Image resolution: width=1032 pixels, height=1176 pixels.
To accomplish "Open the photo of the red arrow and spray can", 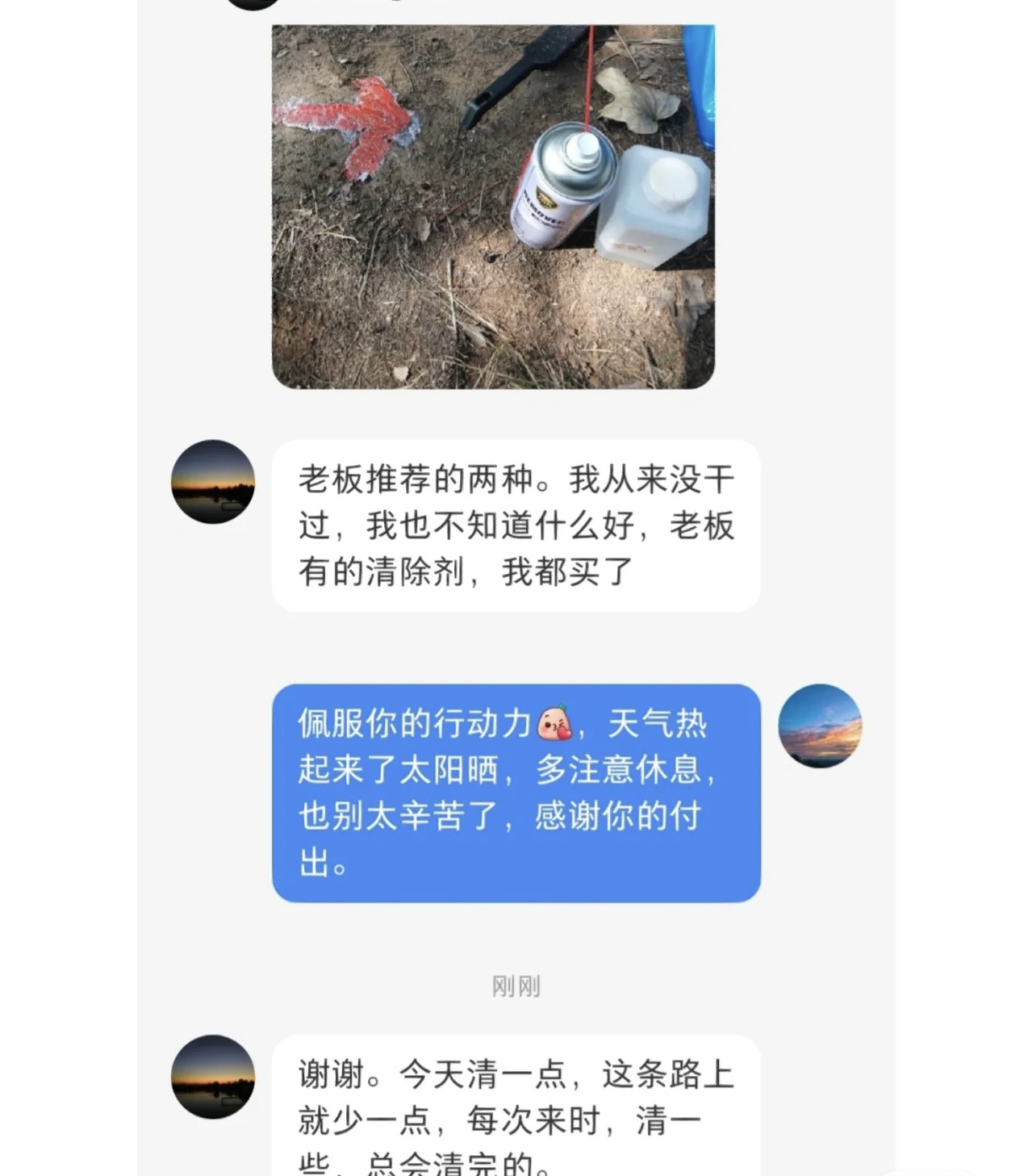I will click(493, 207).
